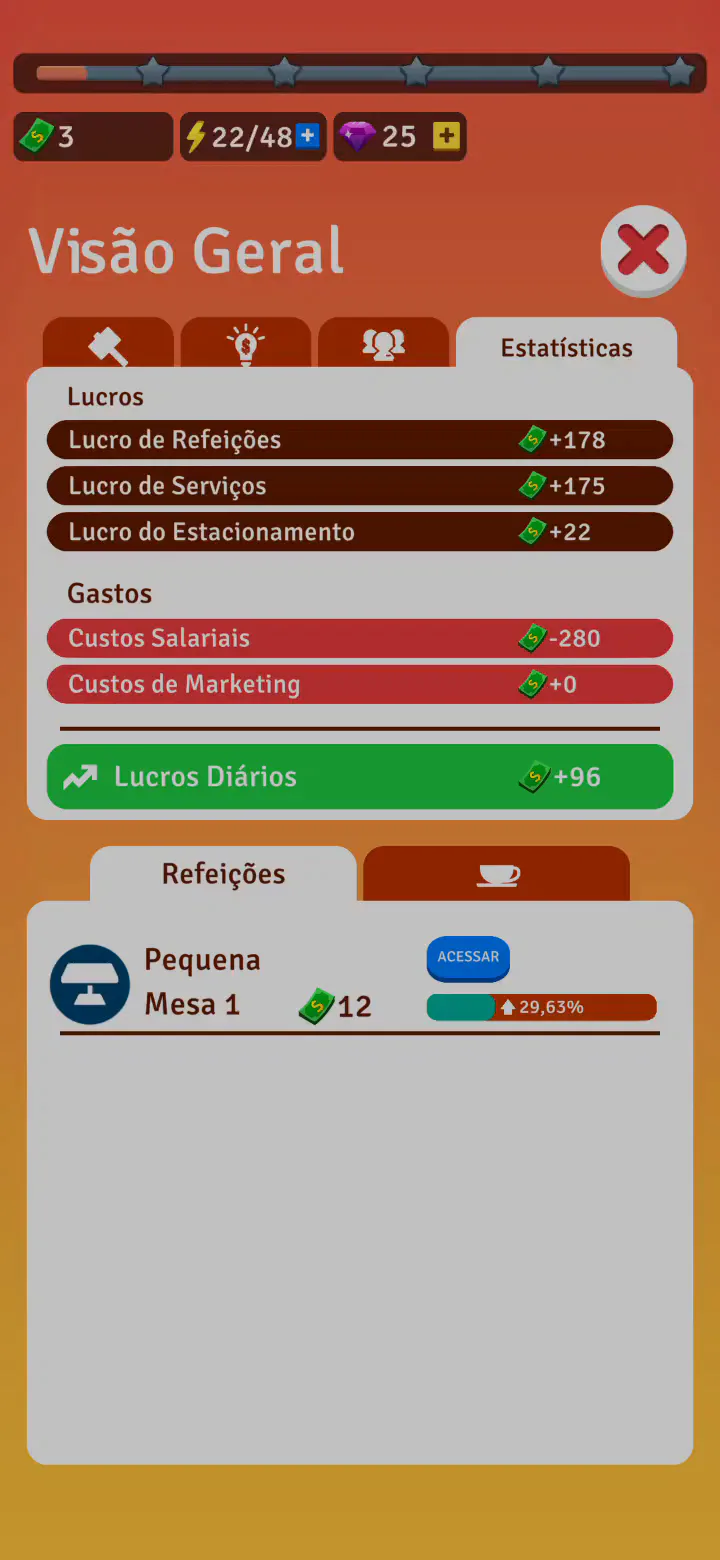Open the lightbulb money ideas tab
This screenshot has height=1560, width=720.
click(x=245, y=345)
